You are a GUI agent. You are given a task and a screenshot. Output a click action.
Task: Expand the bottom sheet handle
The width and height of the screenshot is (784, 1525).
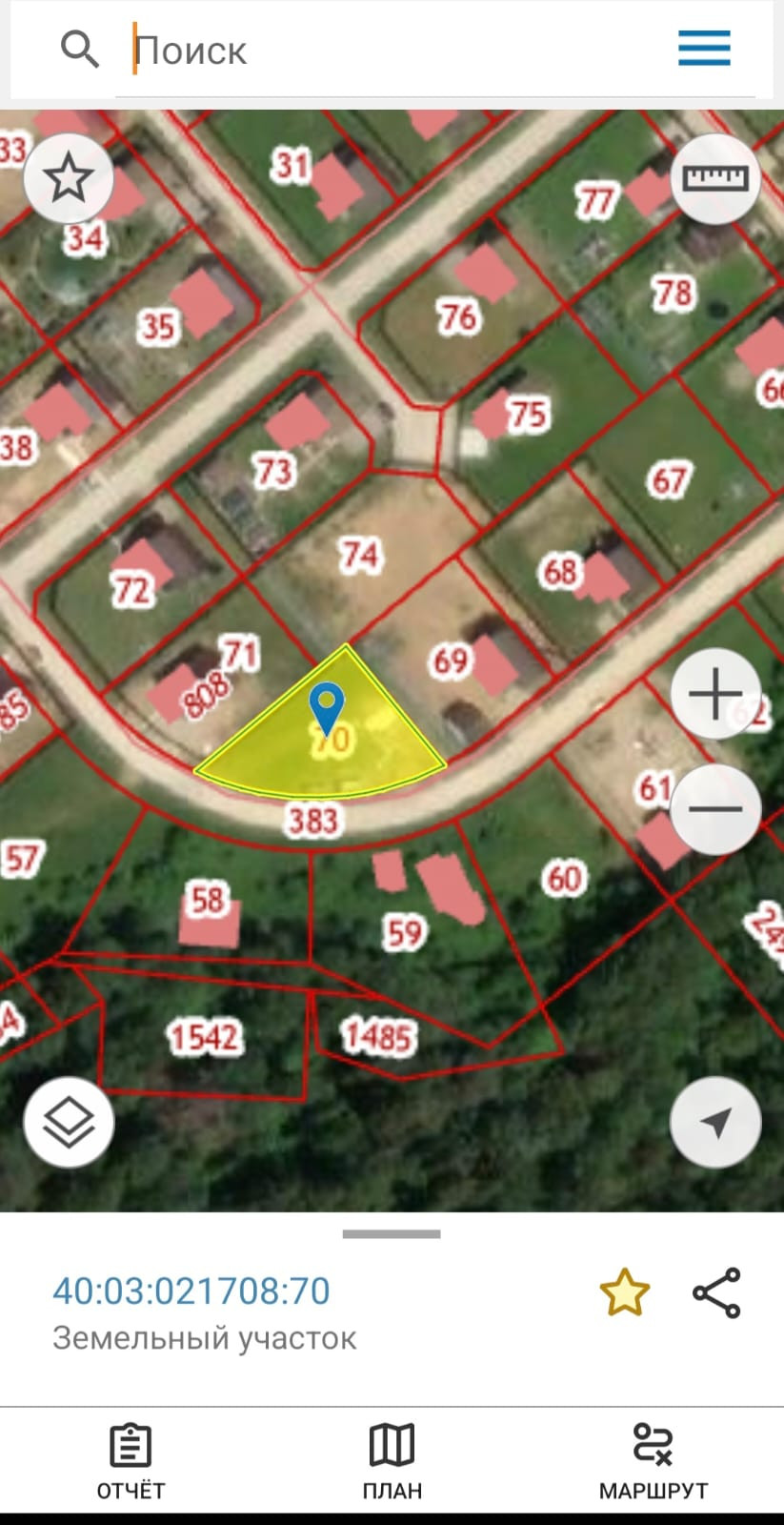(392, 1234)
